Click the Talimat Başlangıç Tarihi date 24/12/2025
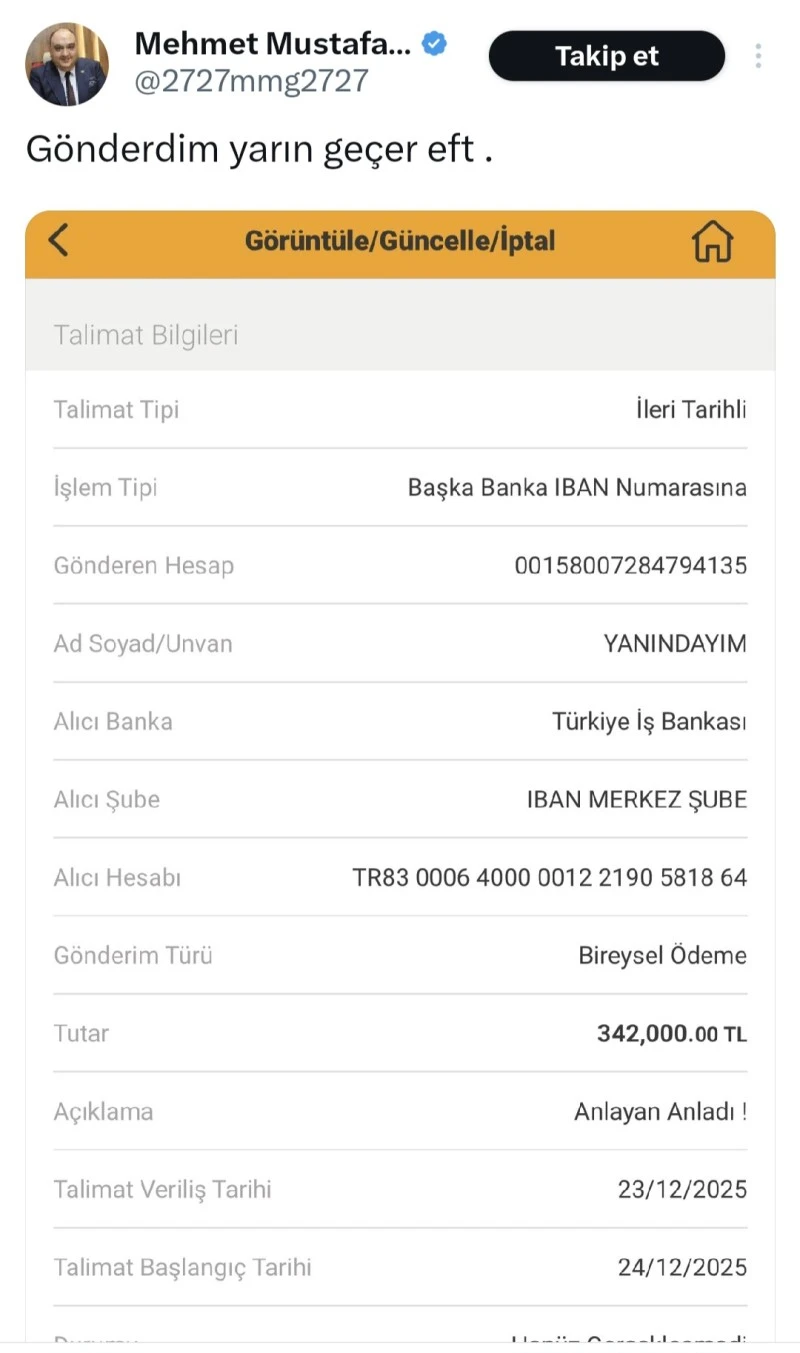The width and height of the screenshot is (800, 1353). click(x=682, y=1267)
